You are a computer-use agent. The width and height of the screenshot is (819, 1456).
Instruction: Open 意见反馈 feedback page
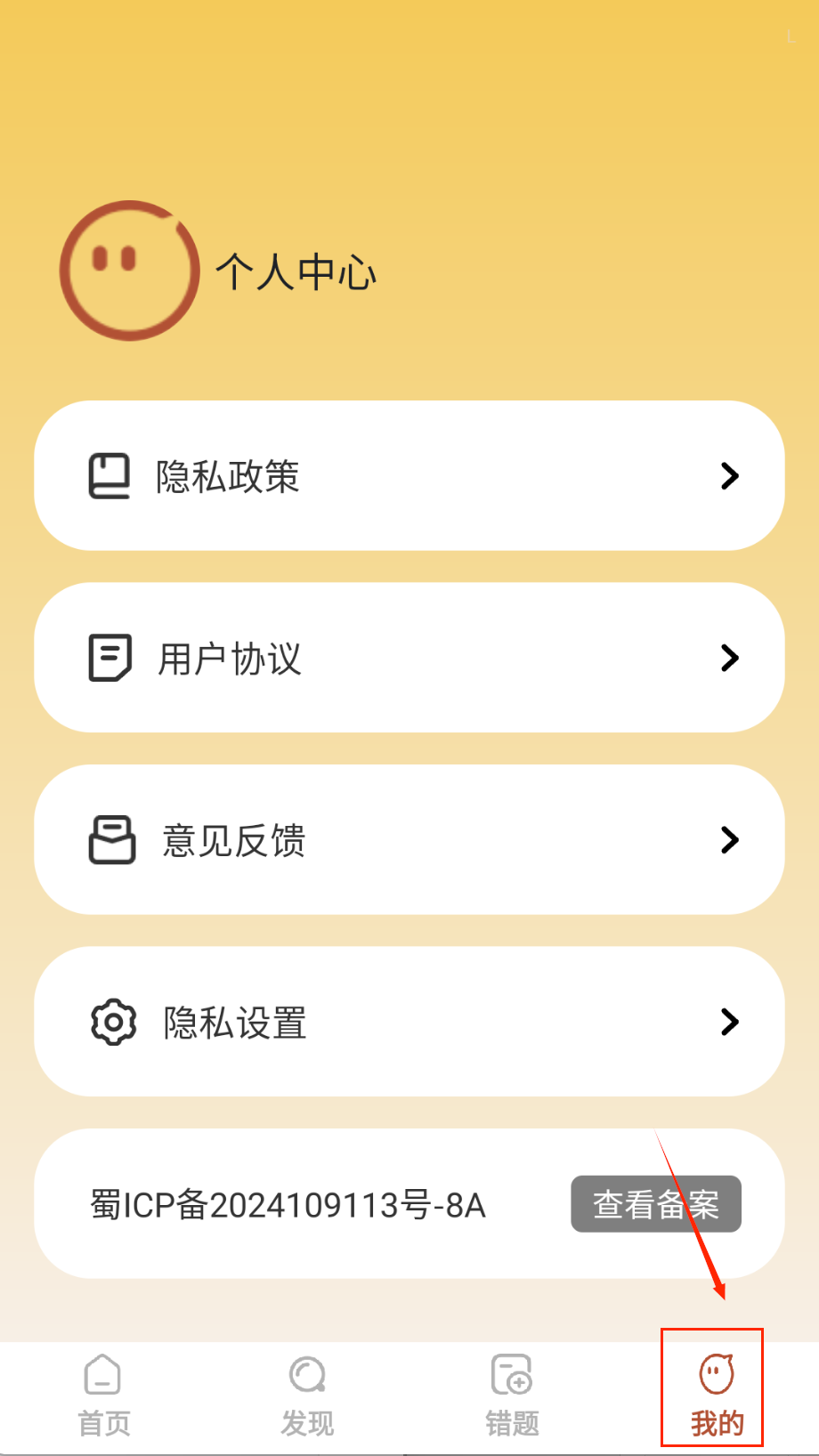click(x=409, y=839)
